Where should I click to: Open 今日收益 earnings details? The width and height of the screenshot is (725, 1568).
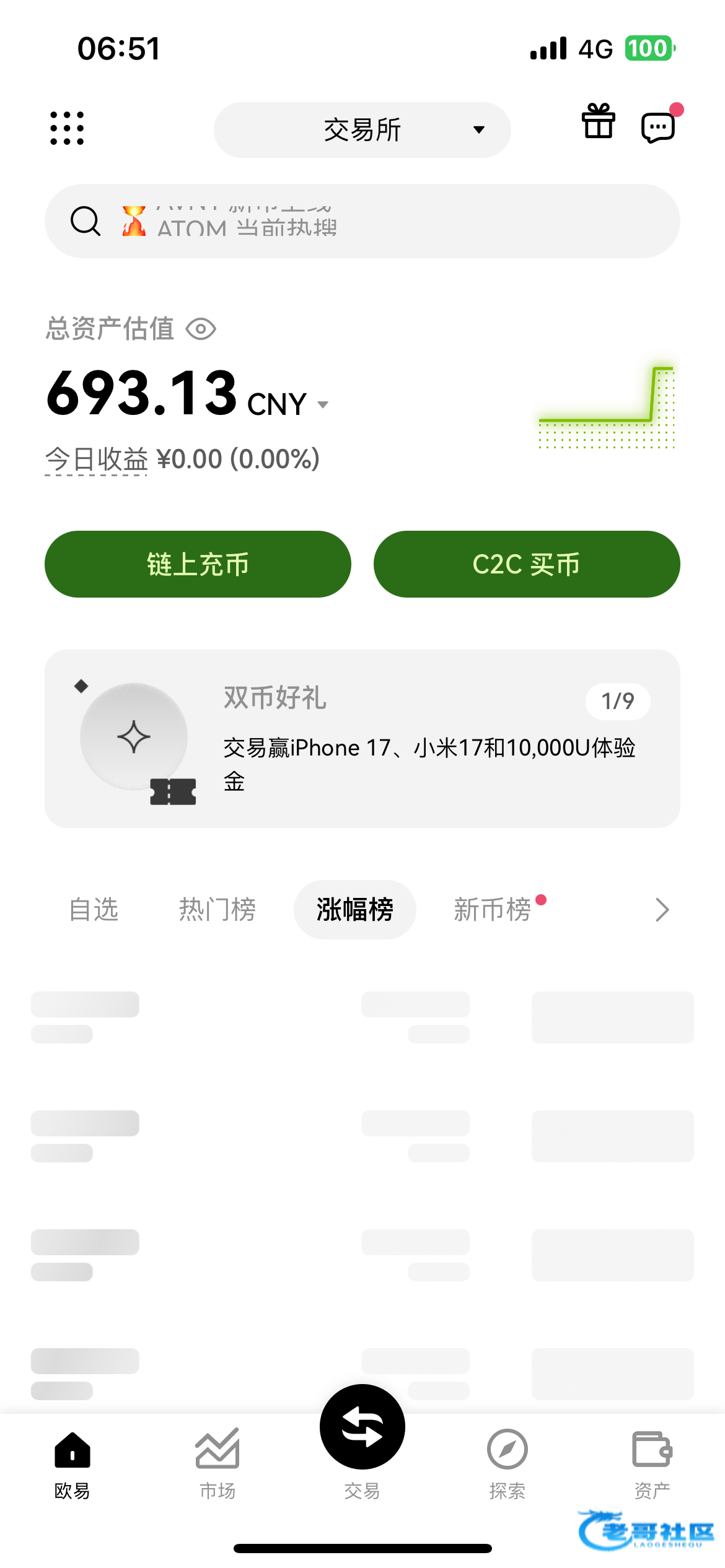pyautogui.click(x=96, y=460)
